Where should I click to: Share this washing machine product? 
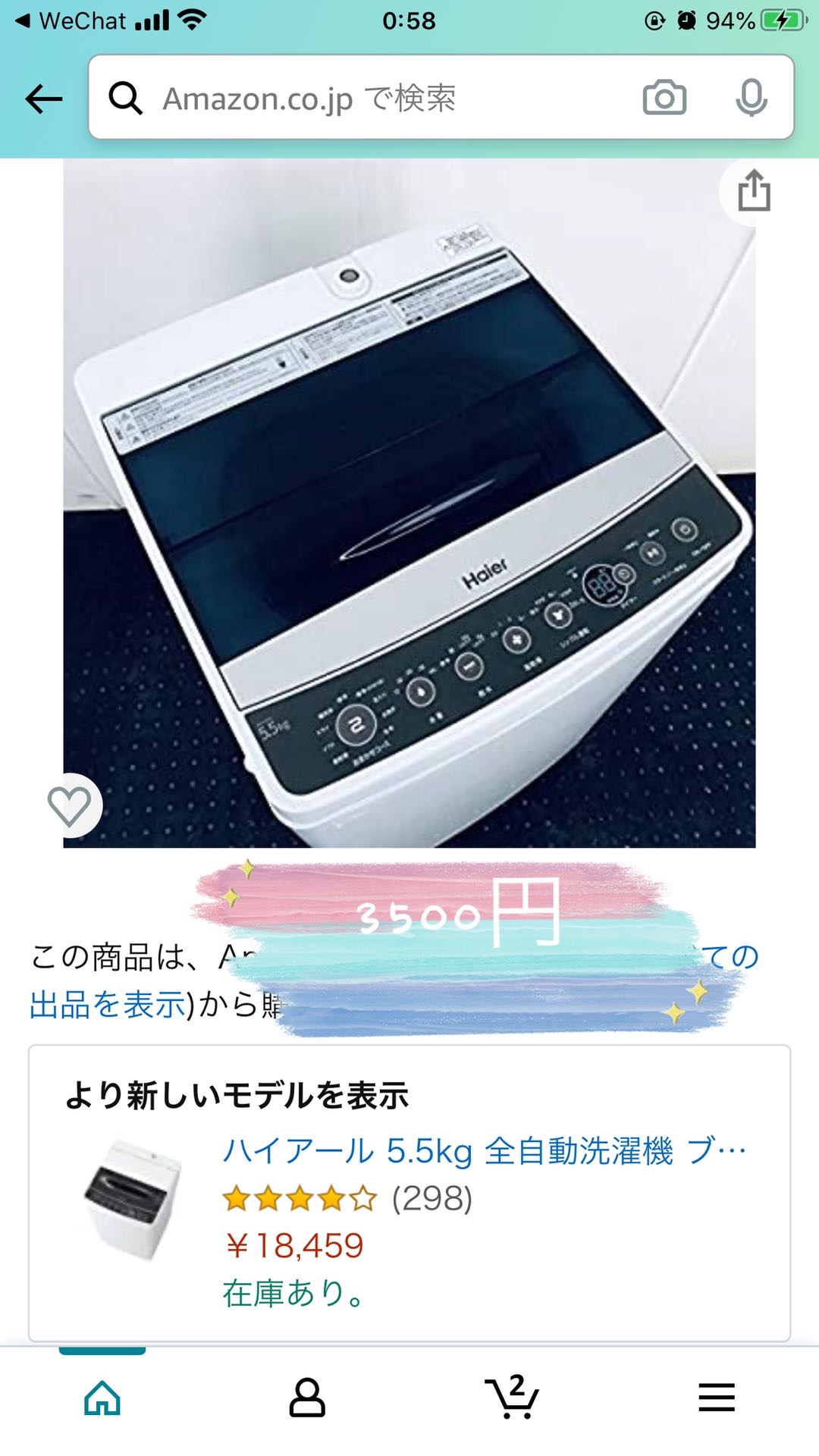tap(754, 191)
